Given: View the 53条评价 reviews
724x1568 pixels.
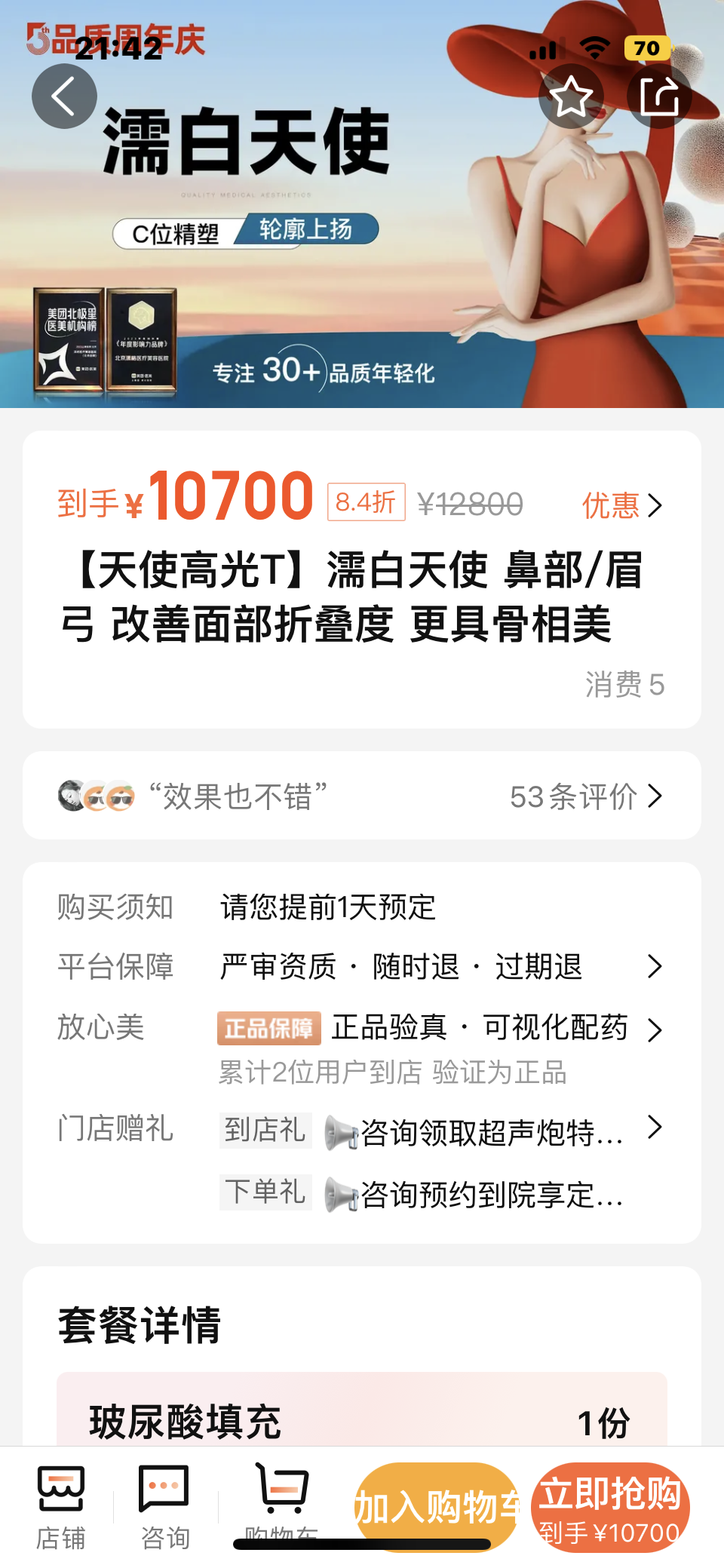Looking at the screenshot, I should pos(585,796).
